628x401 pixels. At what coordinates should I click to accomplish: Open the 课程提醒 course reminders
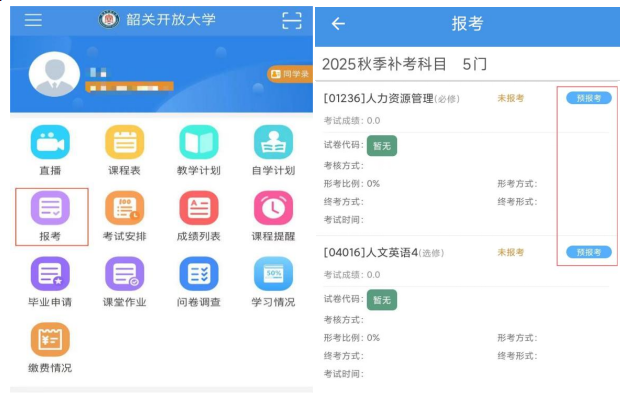(273, 216)
